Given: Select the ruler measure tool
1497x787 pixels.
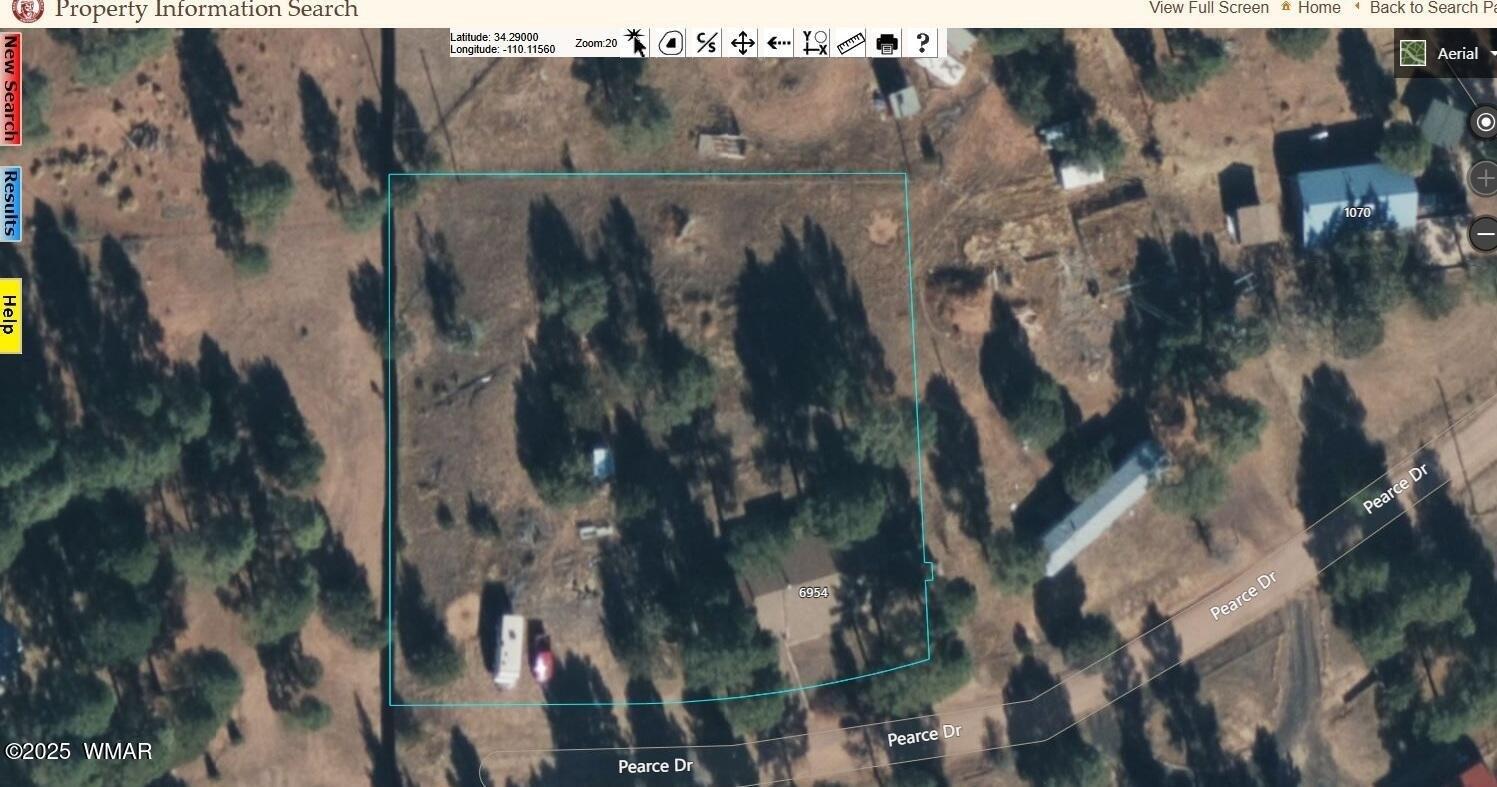Looking at the screenshot, I should point(851,43).
